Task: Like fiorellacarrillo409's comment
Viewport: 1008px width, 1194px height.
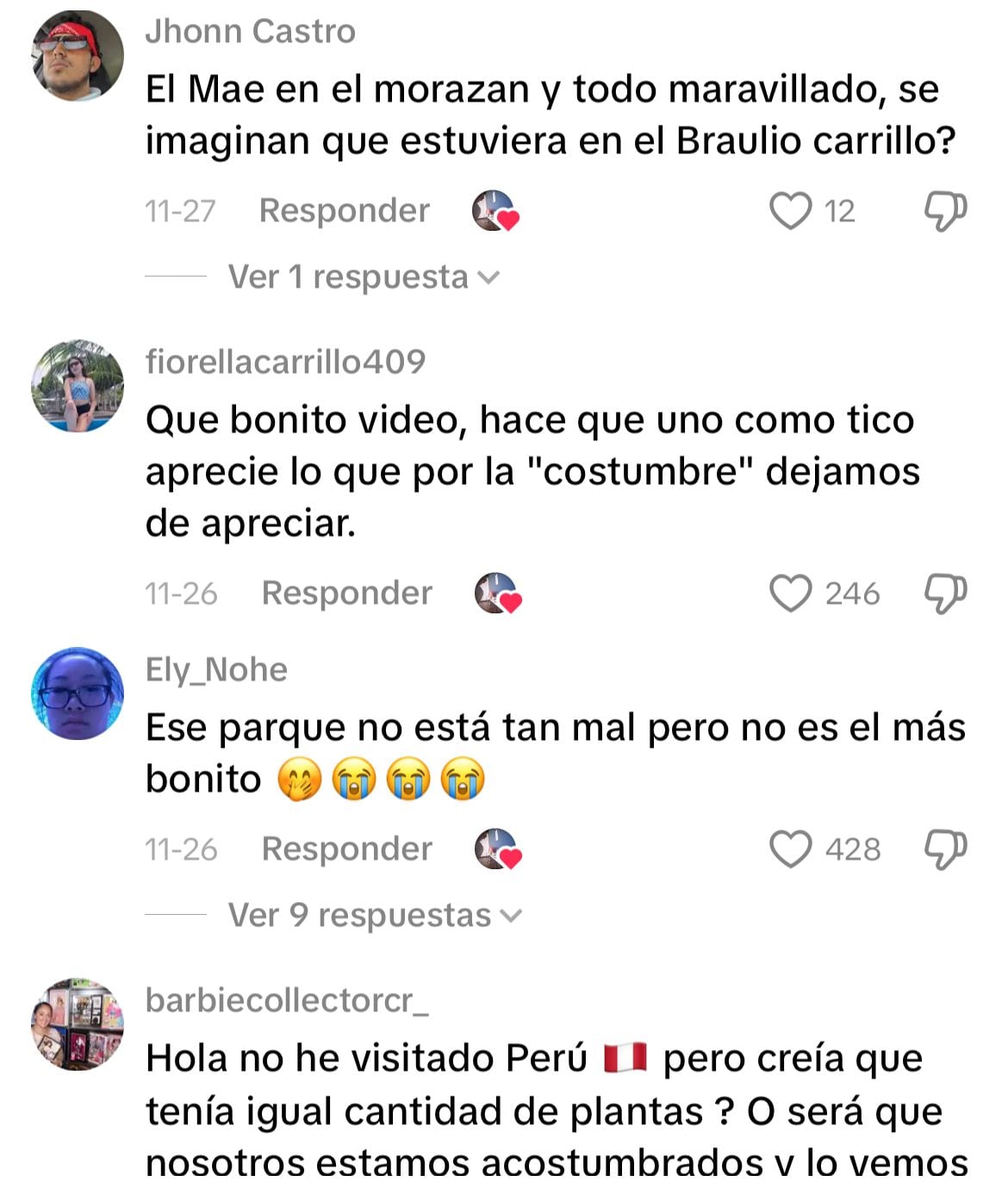Action: (x=790, y=594)
